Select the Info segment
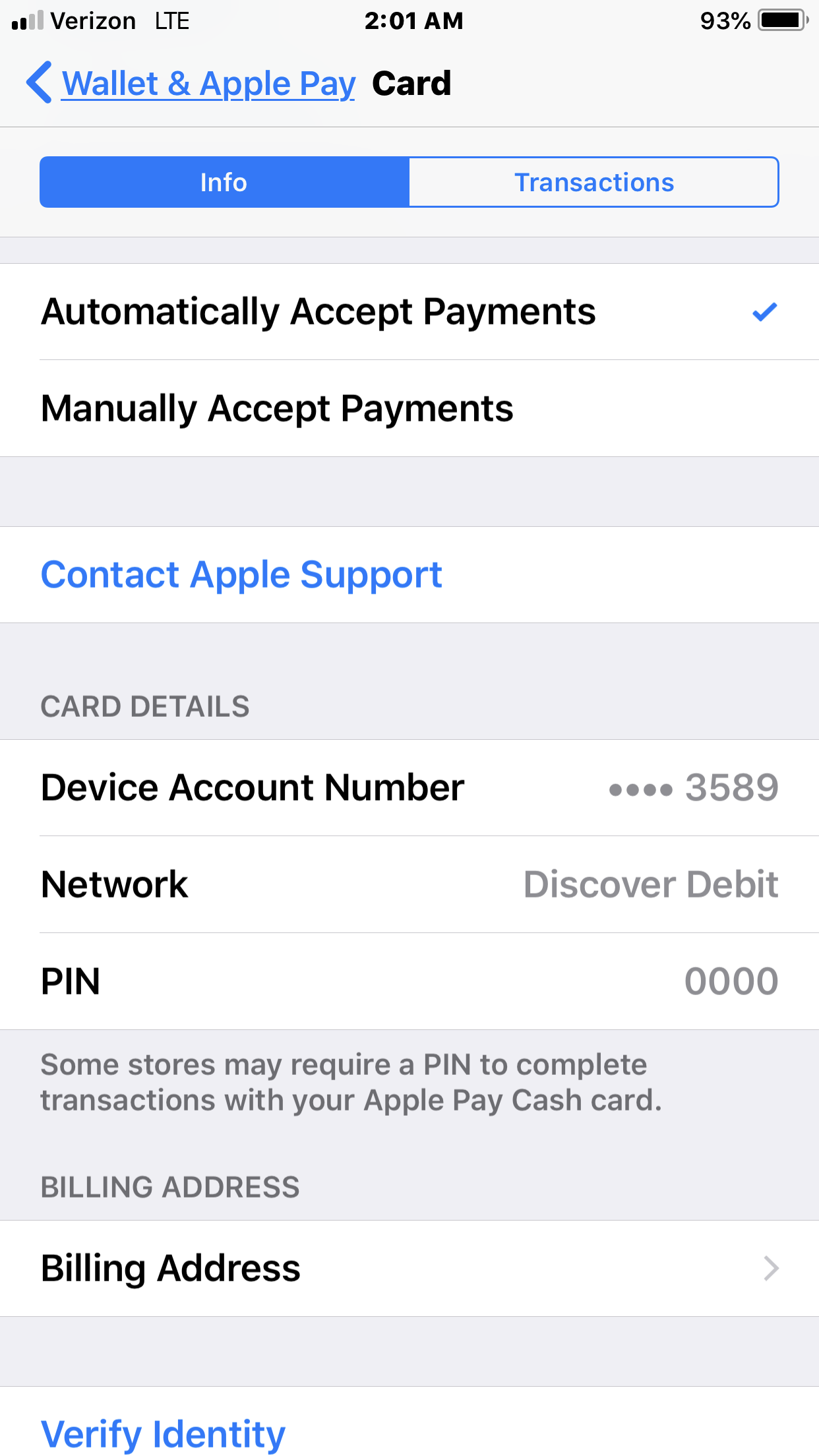This screenshot has width=819, height=1456. (x=224, y=182)
